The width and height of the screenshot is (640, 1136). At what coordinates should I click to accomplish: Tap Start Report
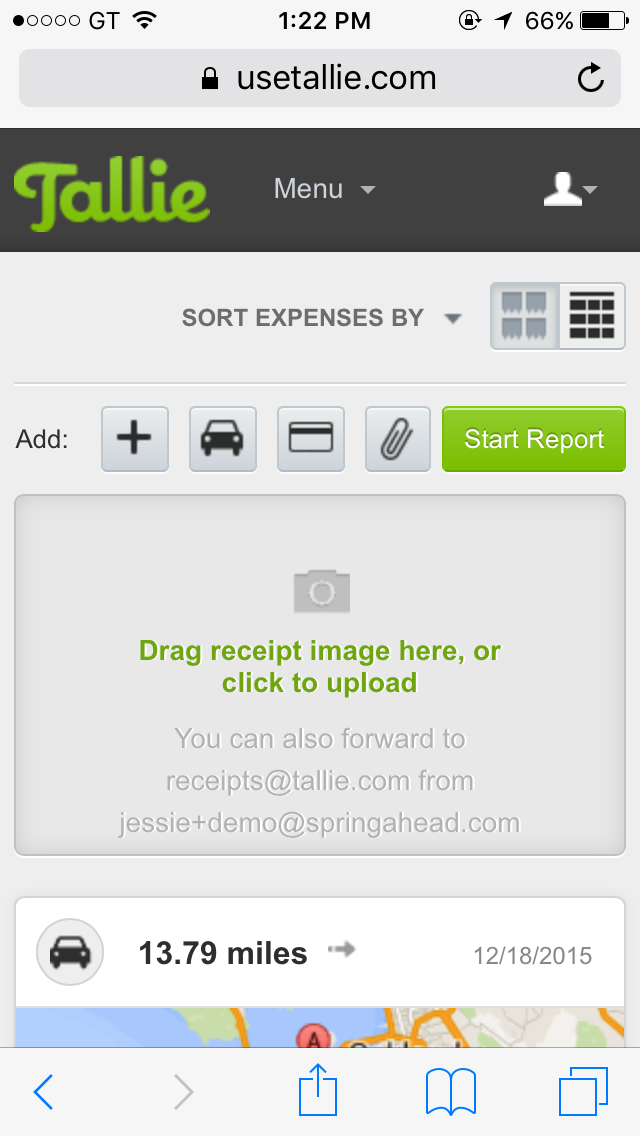(533, 439)
